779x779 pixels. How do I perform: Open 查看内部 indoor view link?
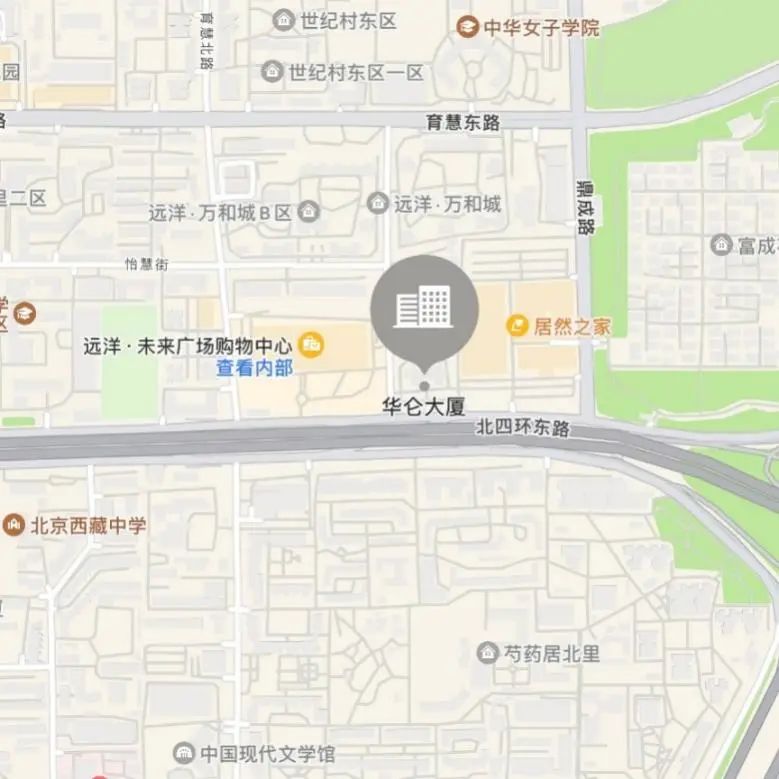coord(255,368)
